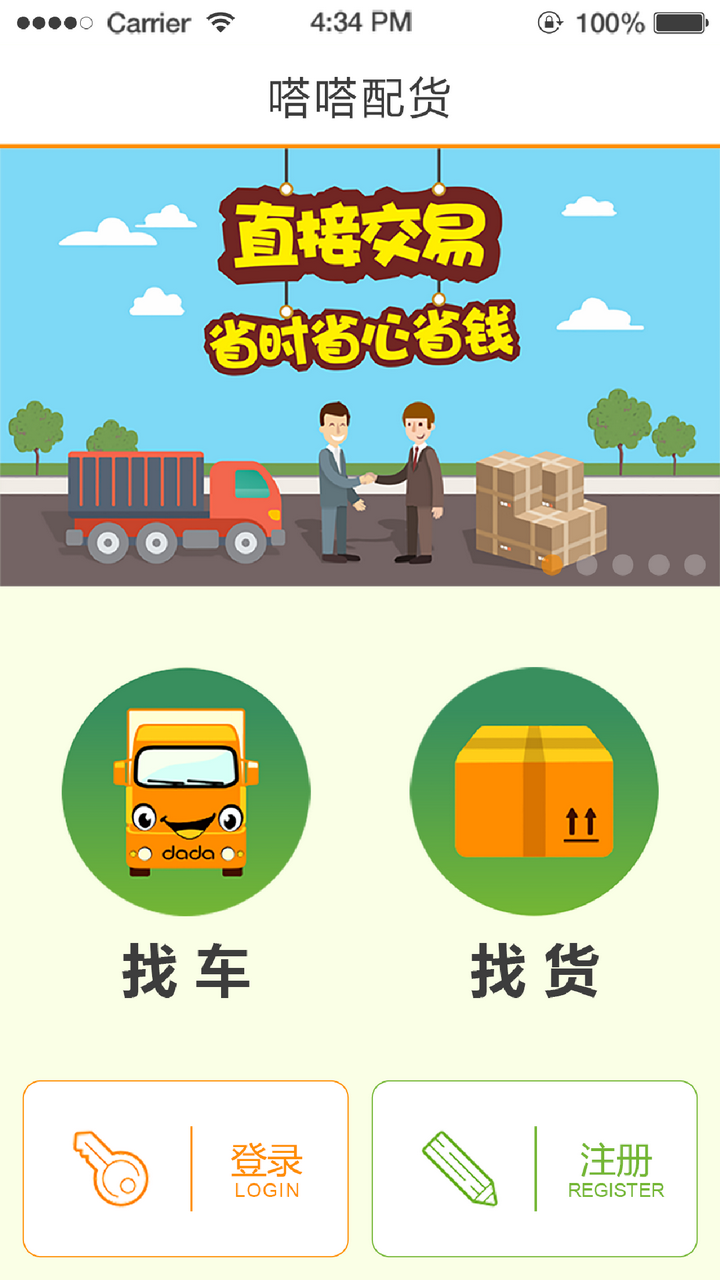Viewport: 720px width, 1280px height.
Task: Tap the 登录 LOGIN button
Action: click(x=186, y=1168)
